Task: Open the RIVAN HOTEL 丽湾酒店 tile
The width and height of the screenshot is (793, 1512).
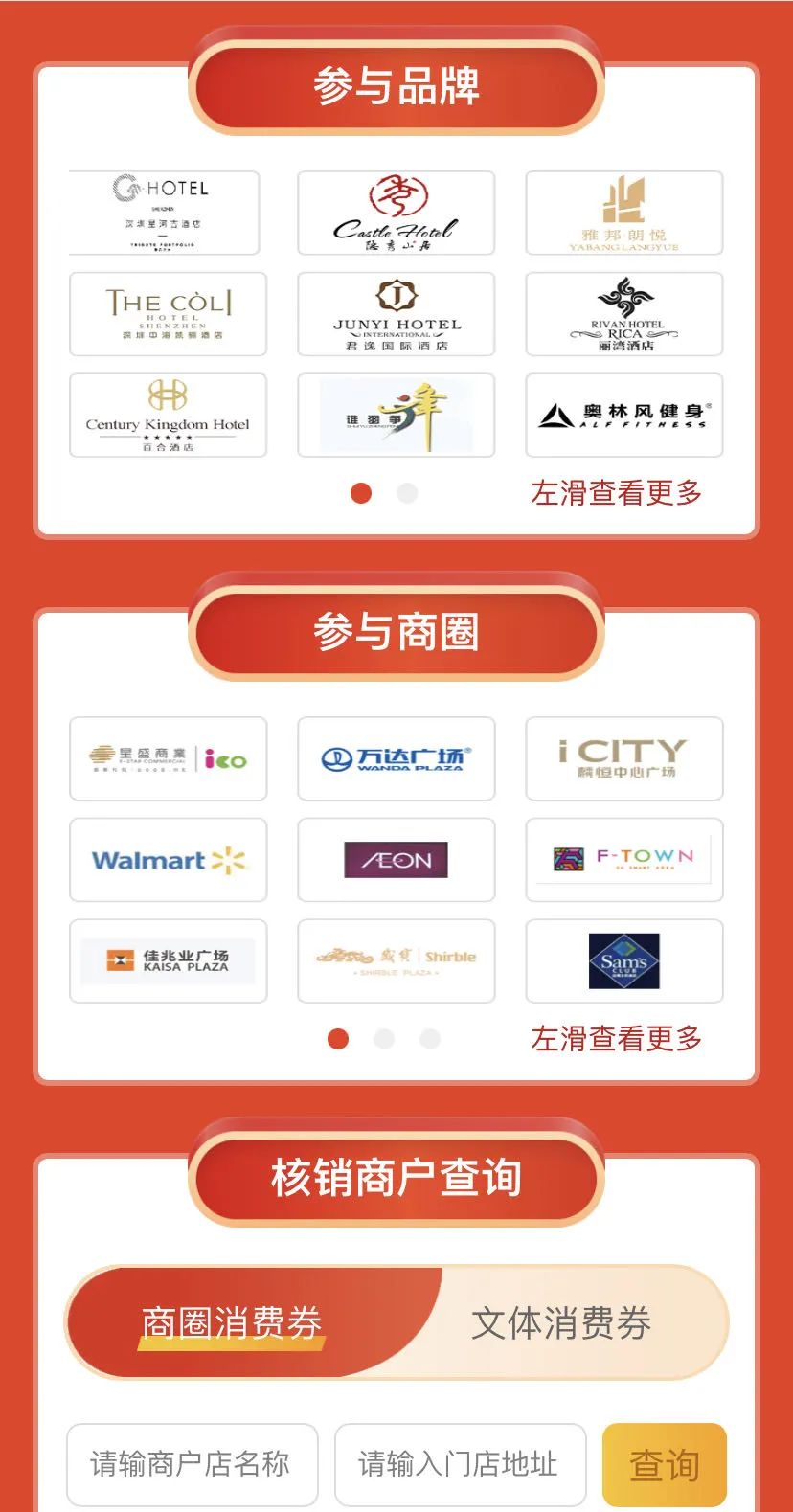Action: (623, 314)
